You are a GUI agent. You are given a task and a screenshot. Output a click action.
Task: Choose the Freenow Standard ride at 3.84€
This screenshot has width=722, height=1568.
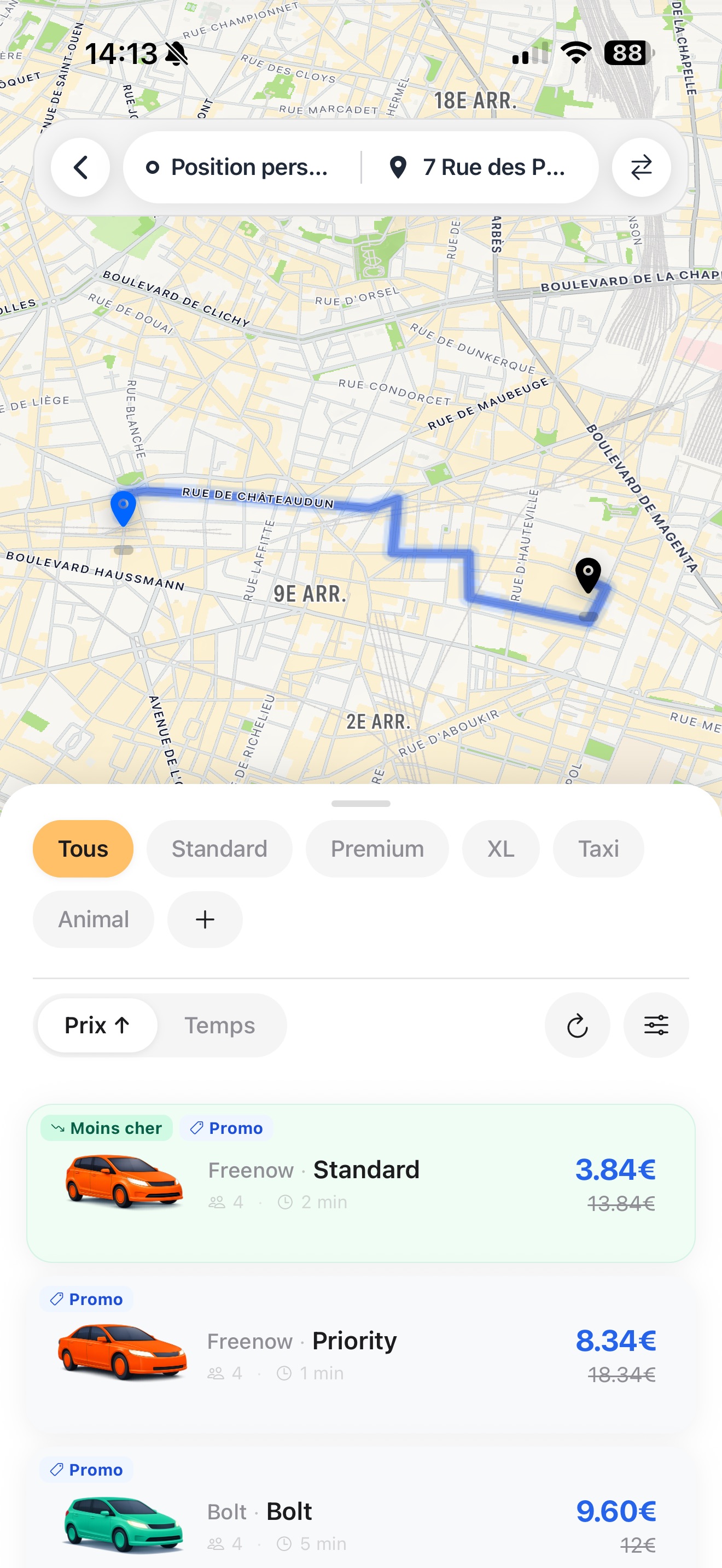(360, 1183)
